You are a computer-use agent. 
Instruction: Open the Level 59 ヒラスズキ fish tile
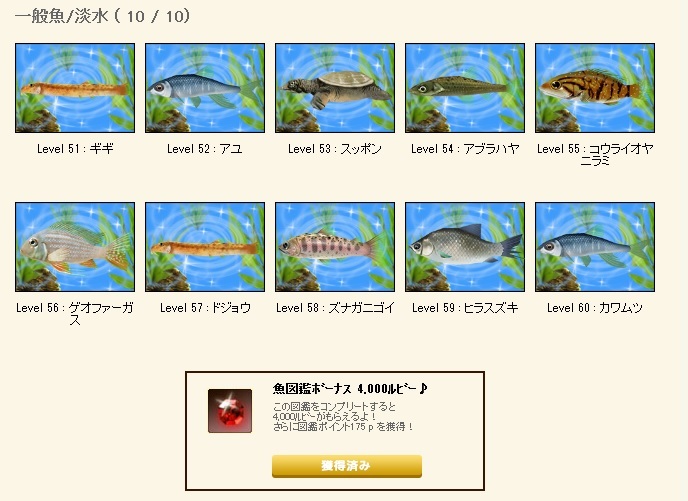pyautogui.click(x=465, y=247)
